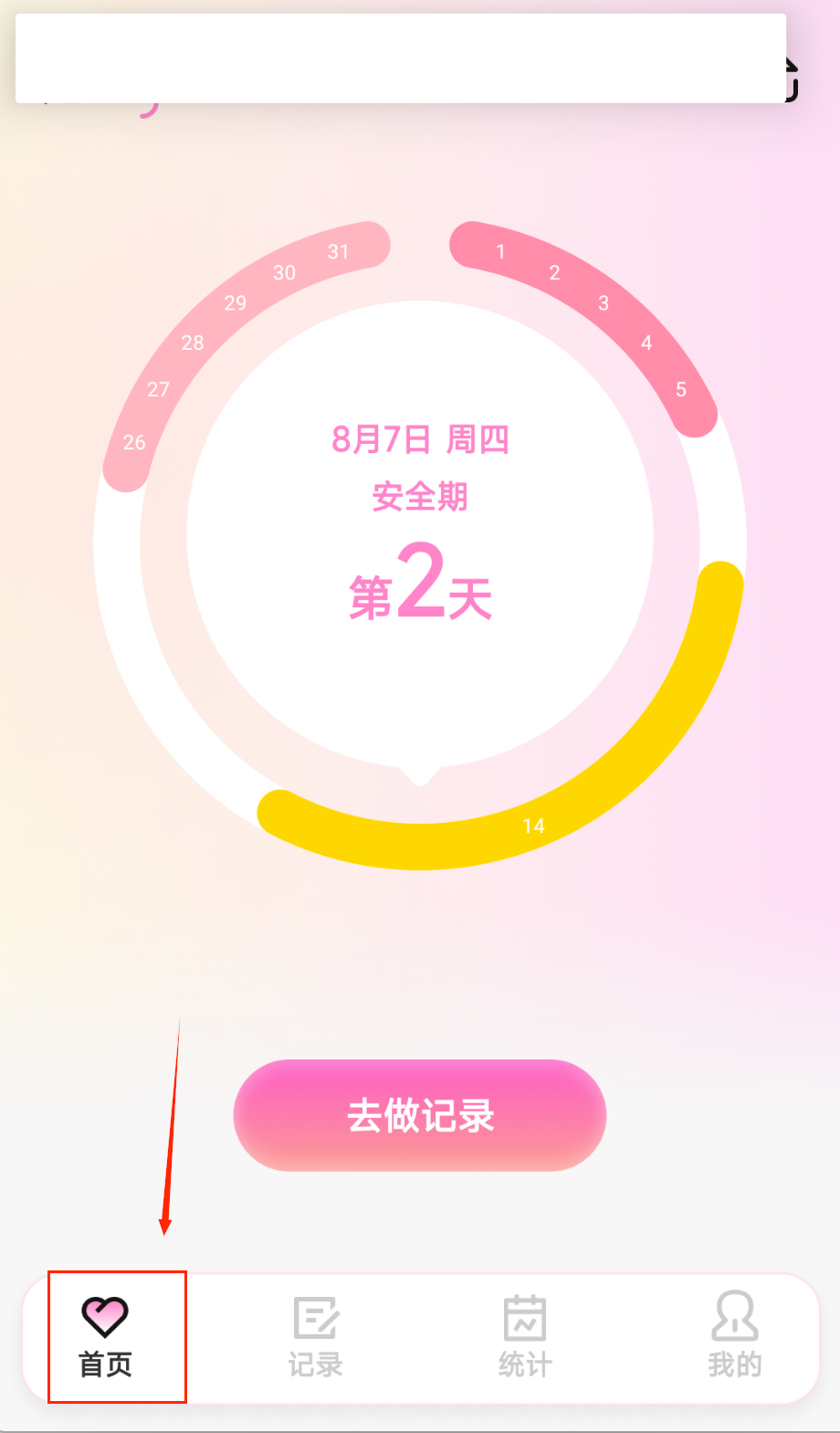Tap the 去做记录 button
Screen dimensions: 840x1433
(420, 1115)
